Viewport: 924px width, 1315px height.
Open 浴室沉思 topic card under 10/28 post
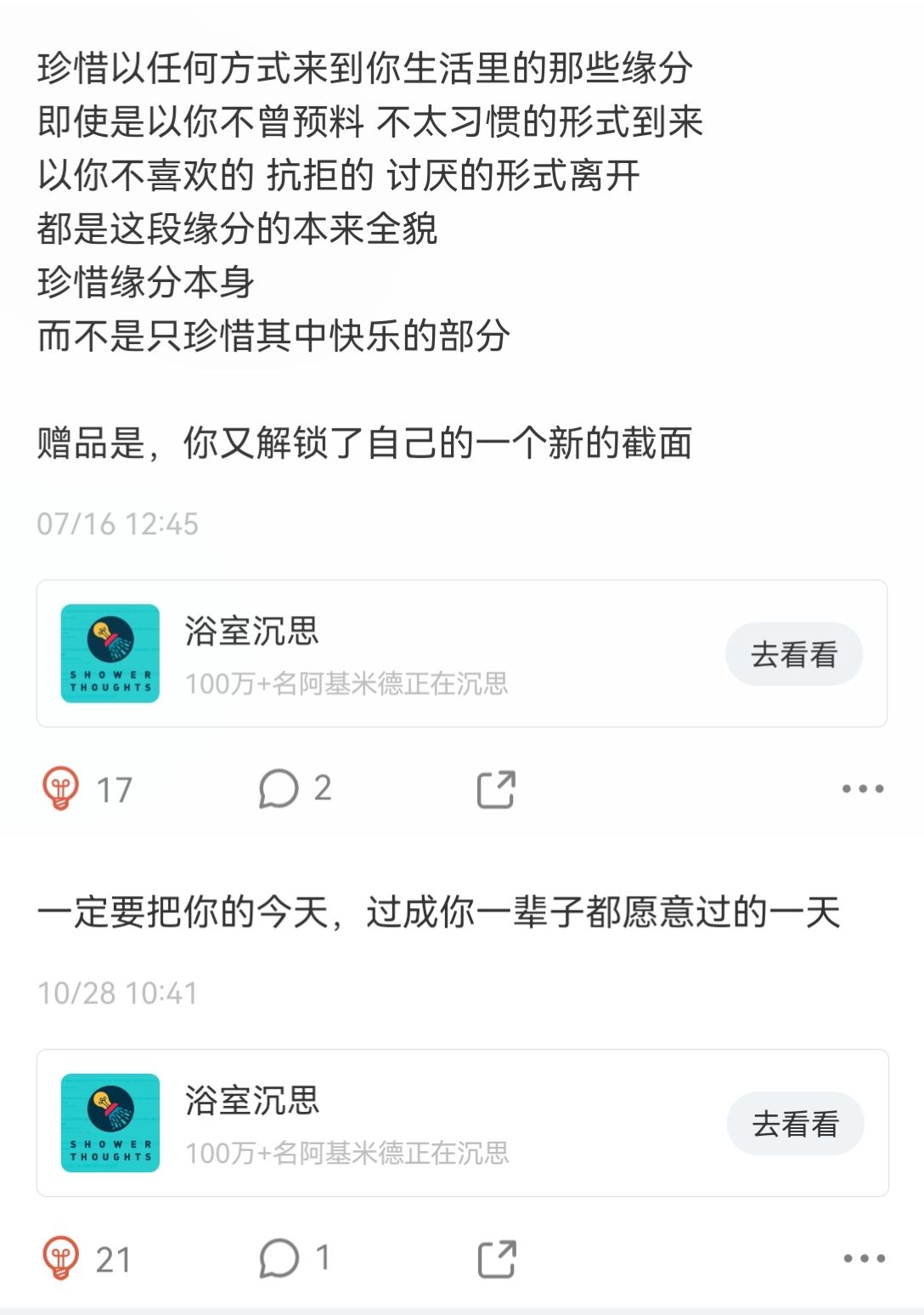(x=462, y=1123)
